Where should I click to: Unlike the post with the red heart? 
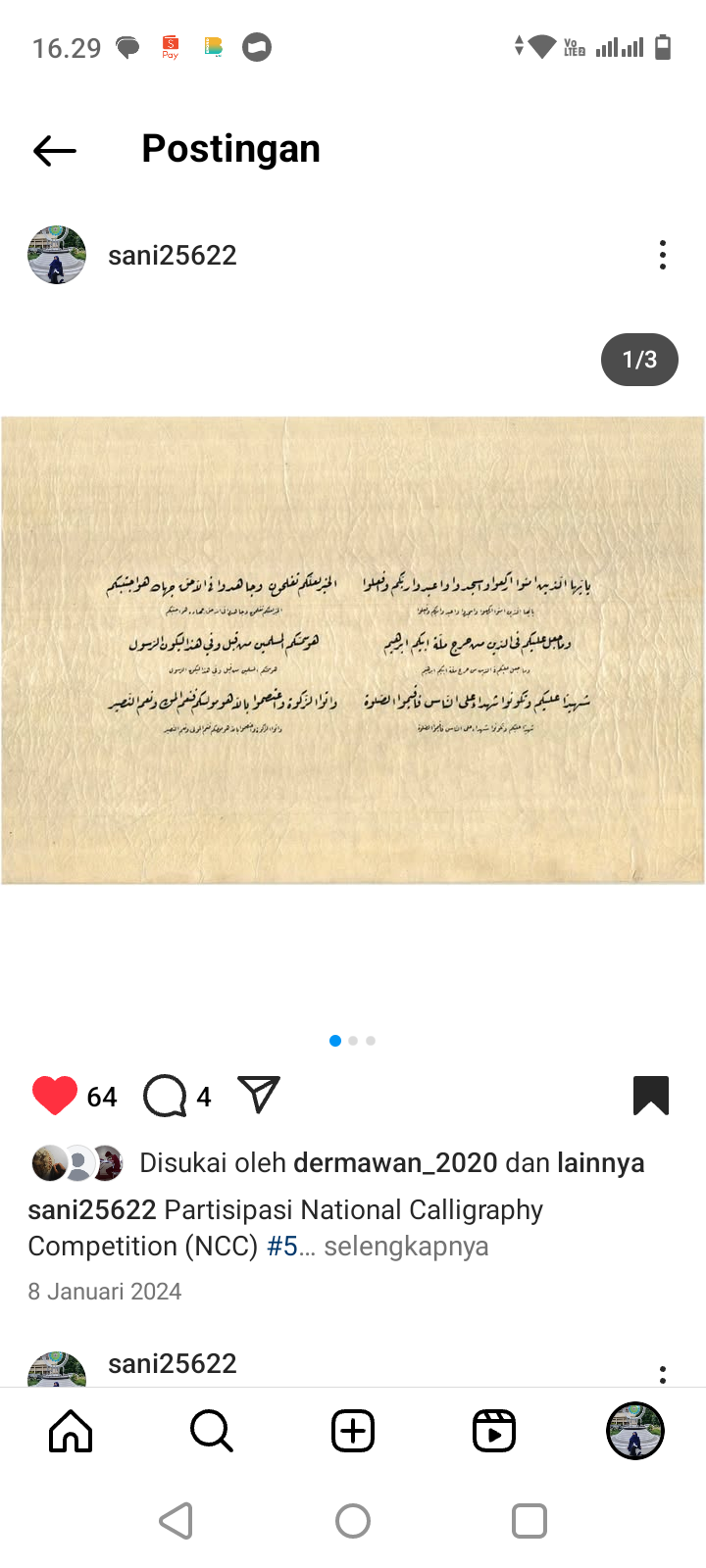(x=55, y=1096)
